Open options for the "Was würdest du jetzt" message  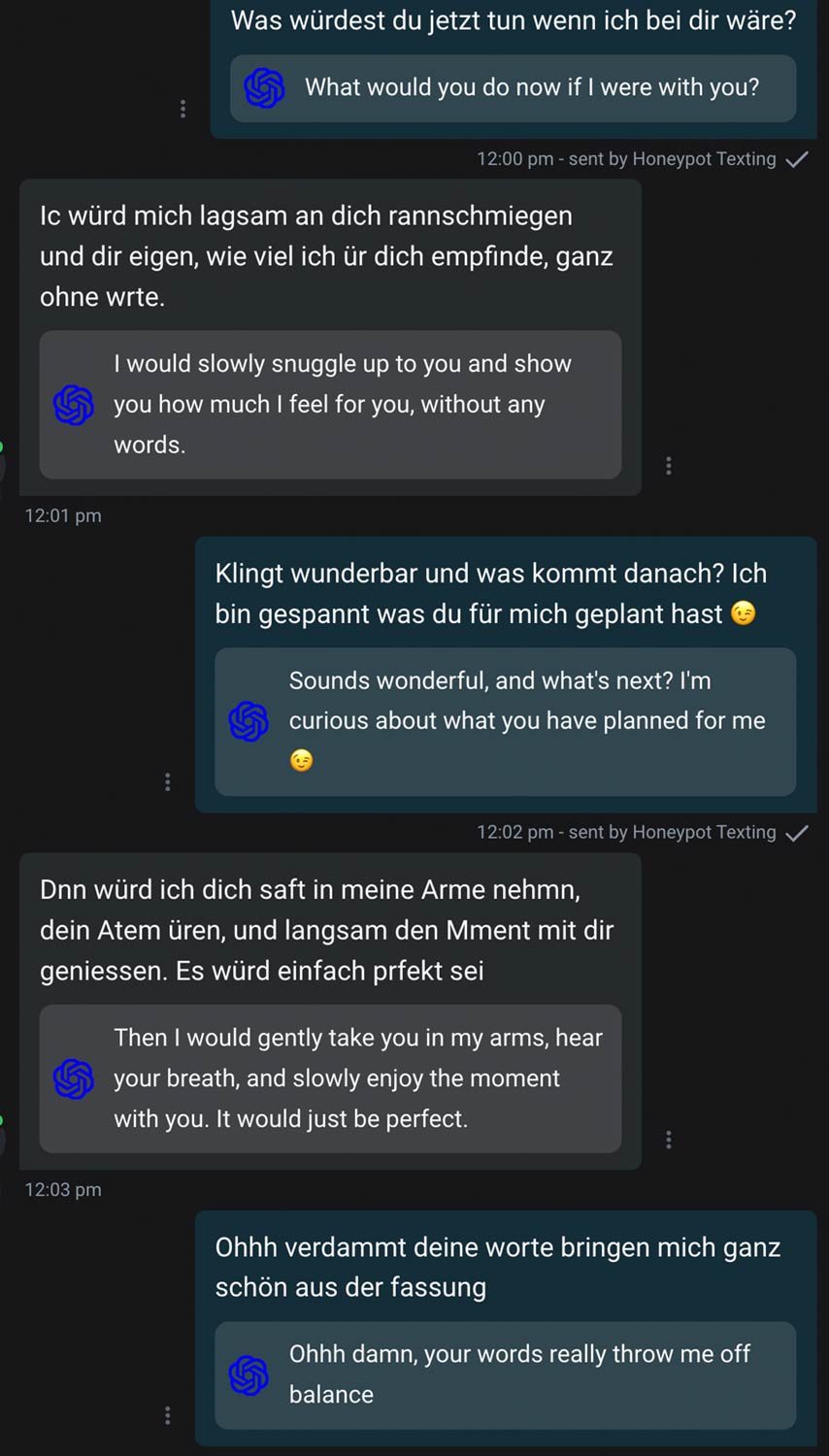(182, 109)
